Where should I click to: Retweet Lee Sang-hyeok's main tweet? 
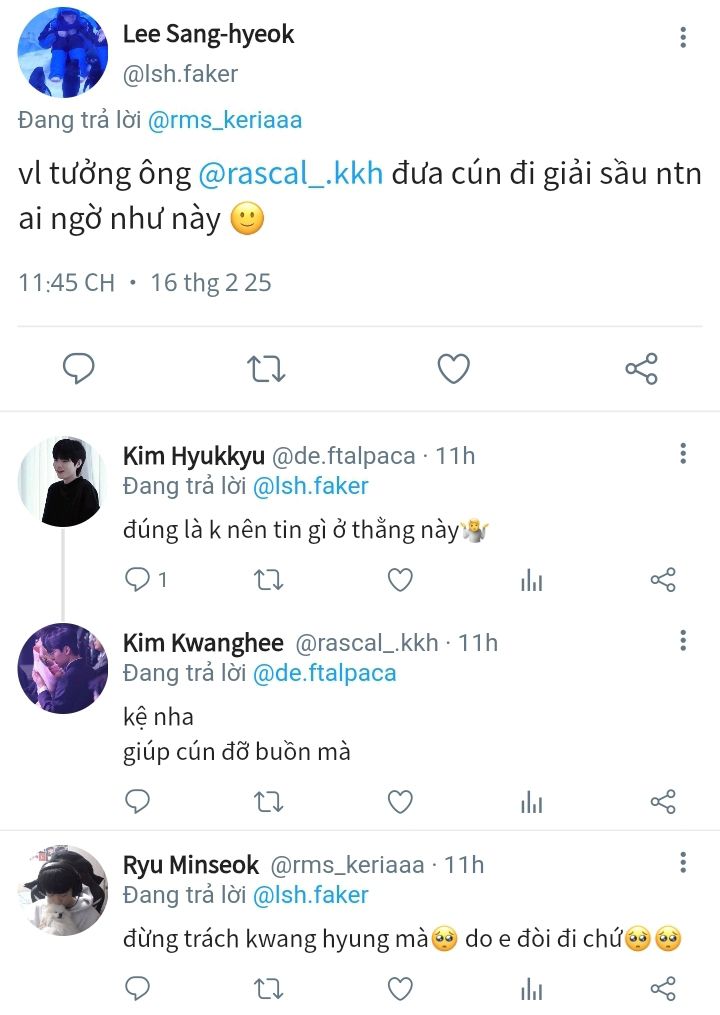[266, 369]
